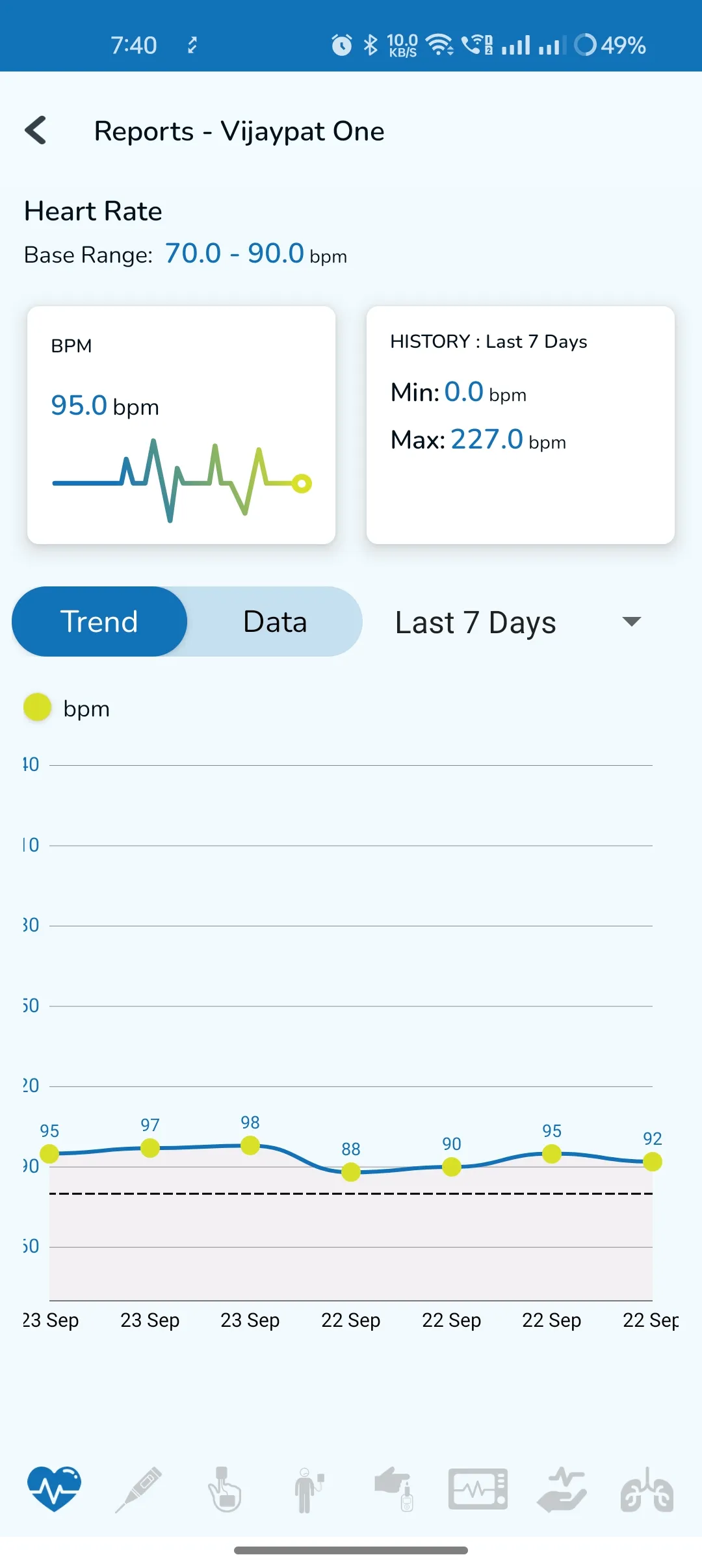
Task: Select the pulse oximeter report icon
Action: tap(224, 1489)
